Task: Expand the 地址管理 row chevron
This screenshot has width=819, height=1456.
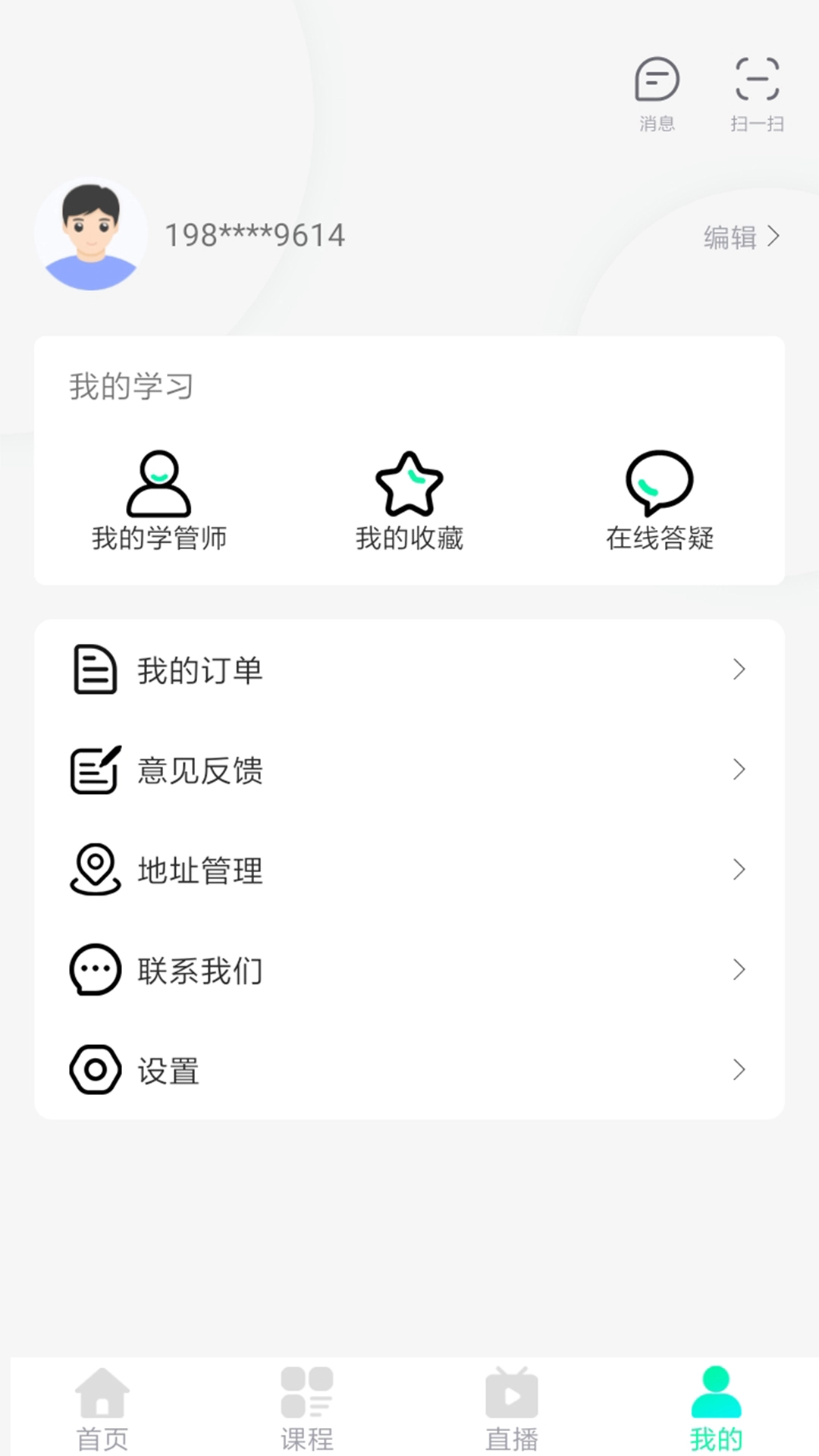Action: [739, 870]
